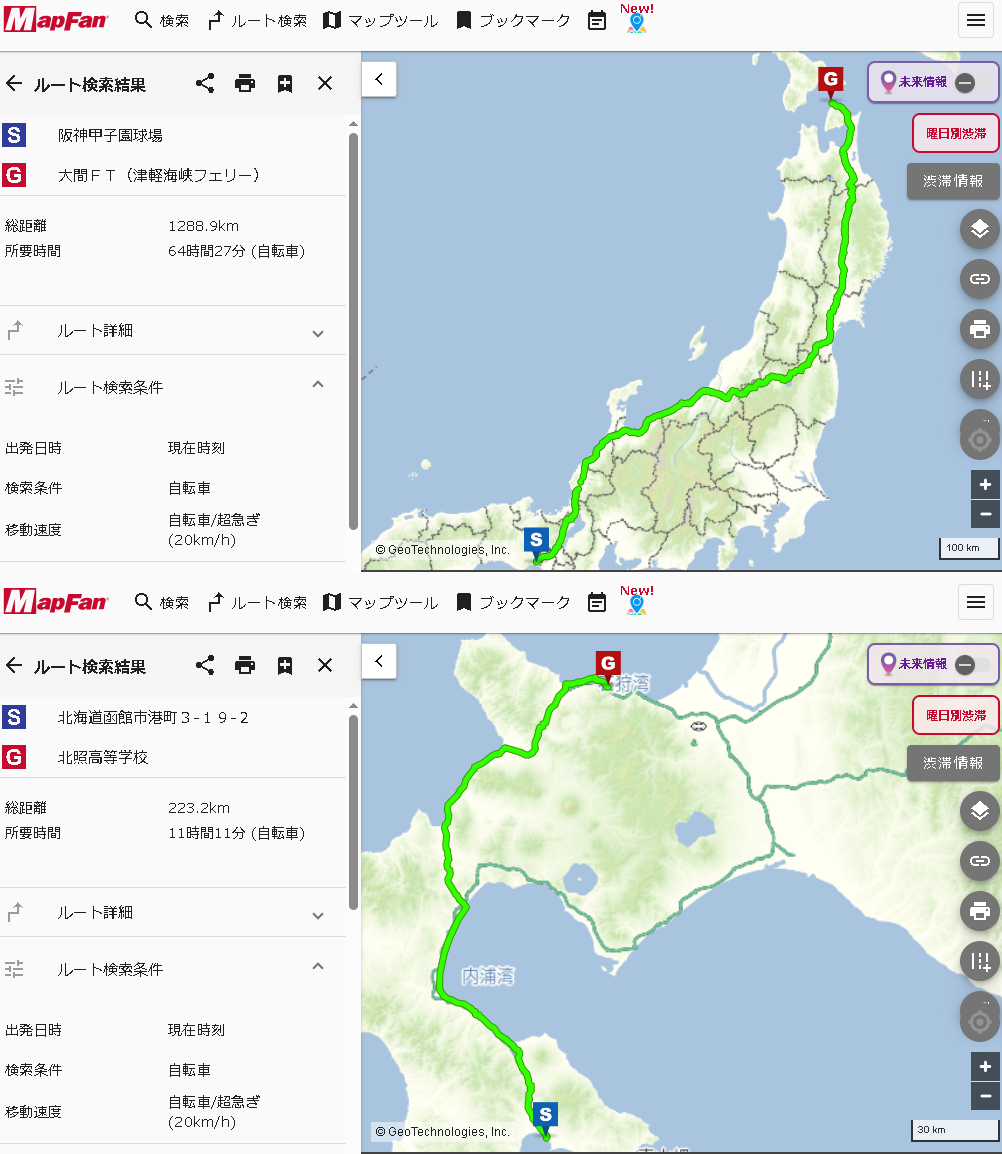Expand ルート詳細 for the 1288.9km route

[x=318, y=332]
